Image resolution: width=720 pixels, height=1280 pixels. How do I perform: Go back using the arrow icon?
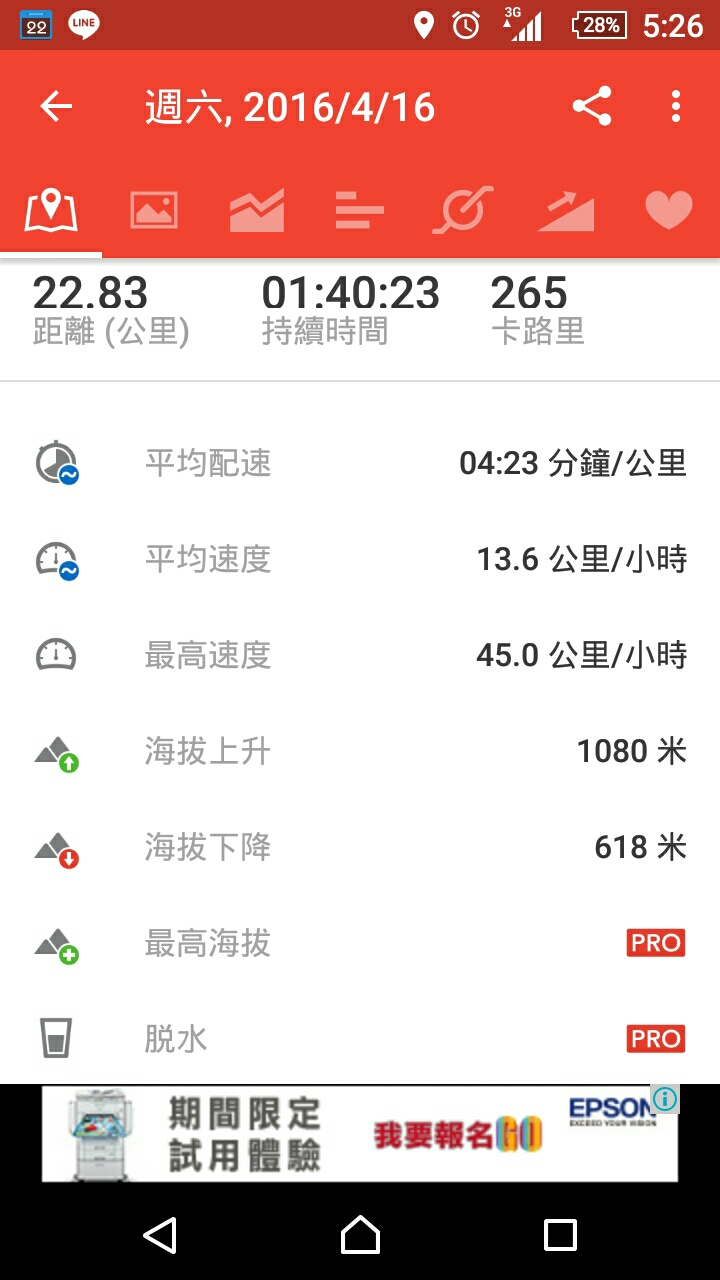[56, 107]
